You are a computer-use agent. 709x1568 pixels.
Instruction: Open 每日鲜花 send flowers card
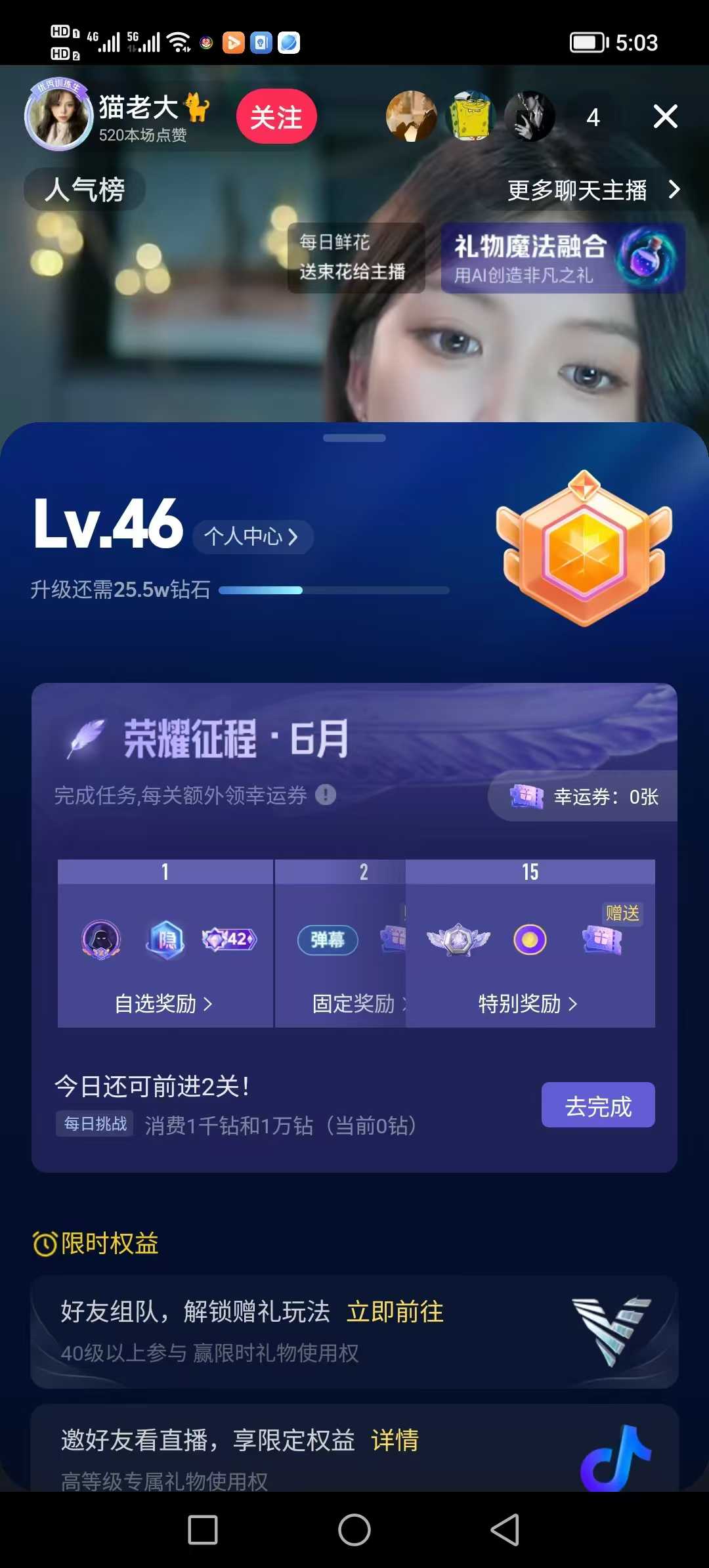pos(355,257)
